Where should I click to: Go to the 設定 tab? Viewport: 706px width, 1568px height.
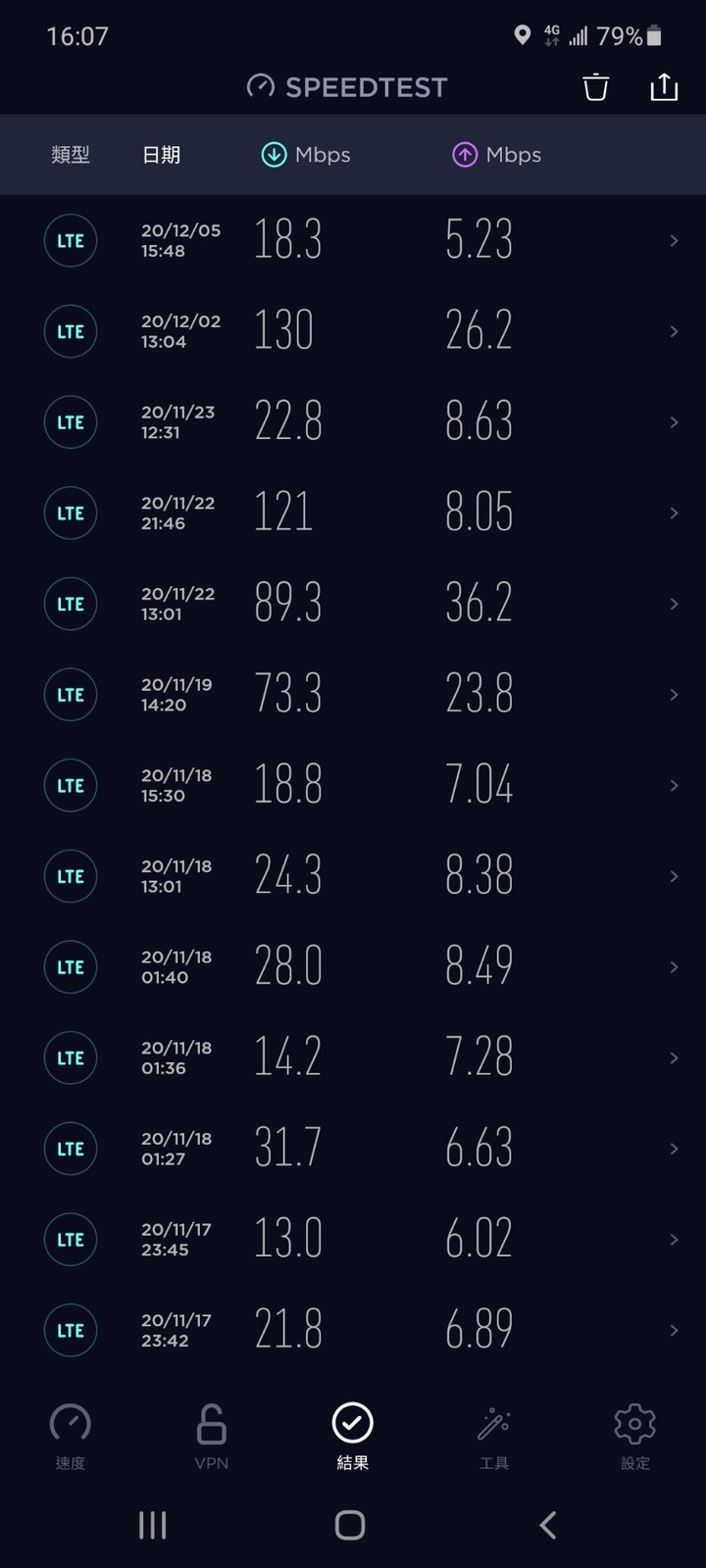click(x=635, y=1437)
